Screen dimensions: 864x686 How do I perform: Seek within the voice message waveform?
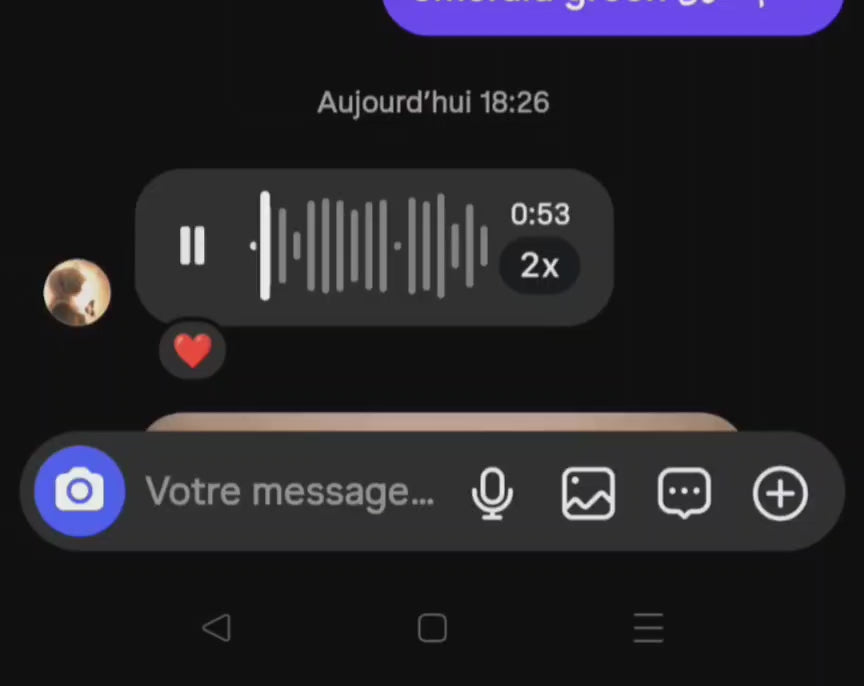coord(370,246)
